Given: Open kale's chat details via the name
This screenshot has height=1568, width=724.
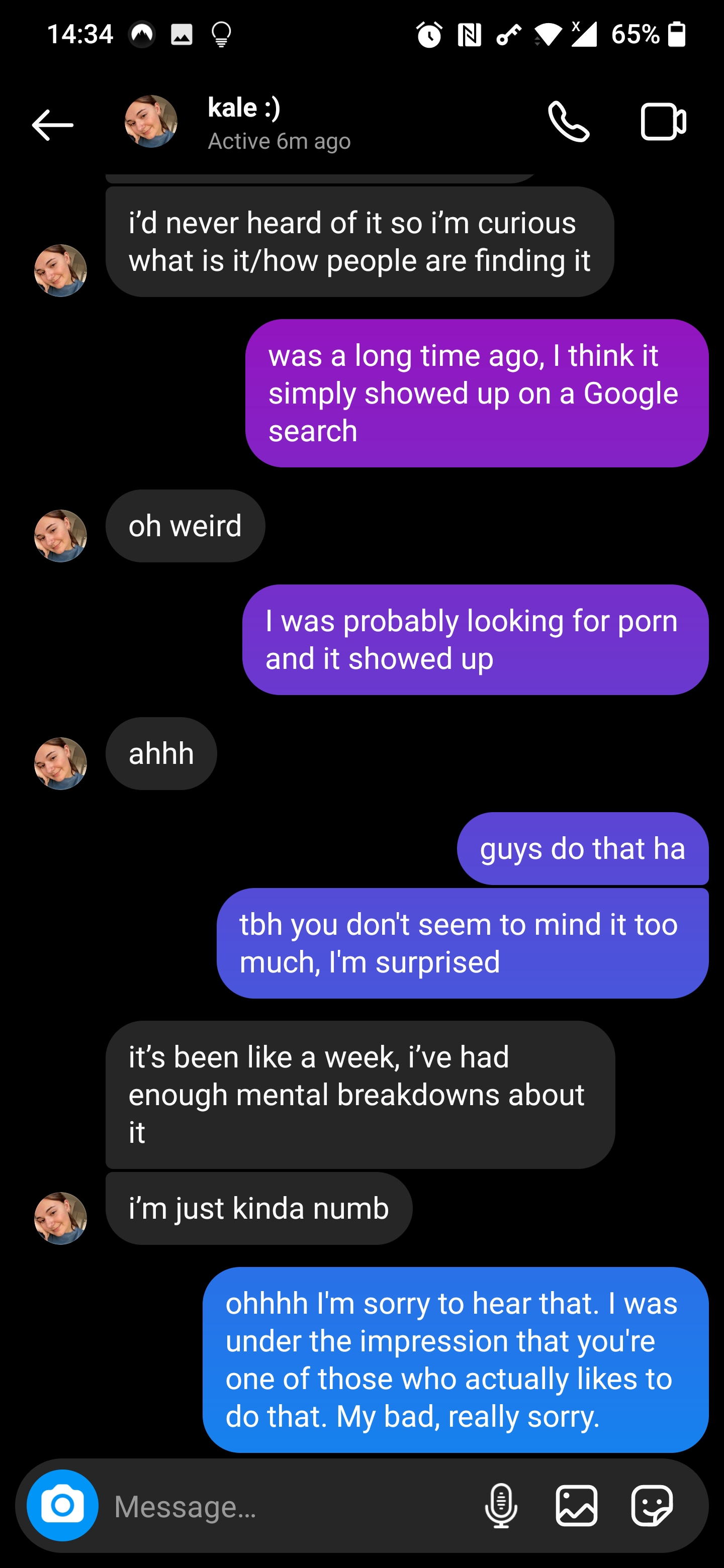Looking at the screenshot, I should [x=244, y=109].
